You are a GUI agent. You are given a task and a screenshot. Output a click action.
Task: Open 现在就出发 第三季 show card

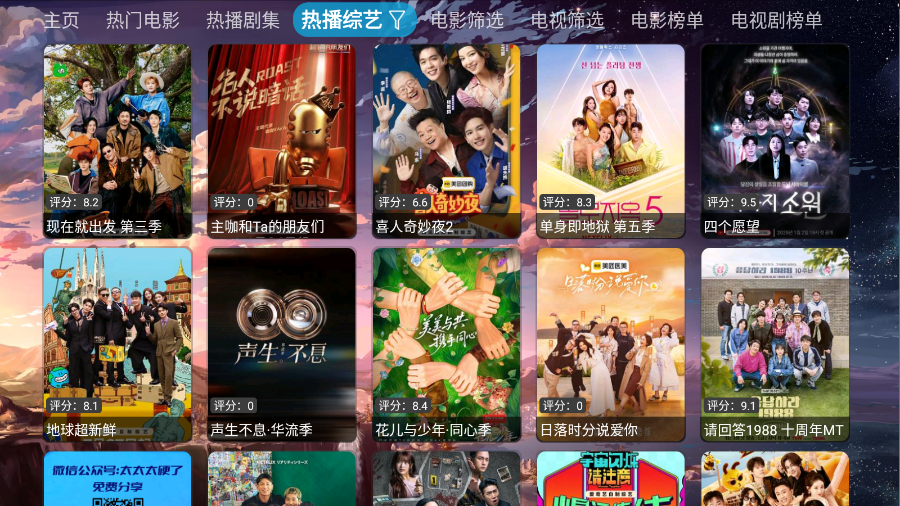[117, 140]
